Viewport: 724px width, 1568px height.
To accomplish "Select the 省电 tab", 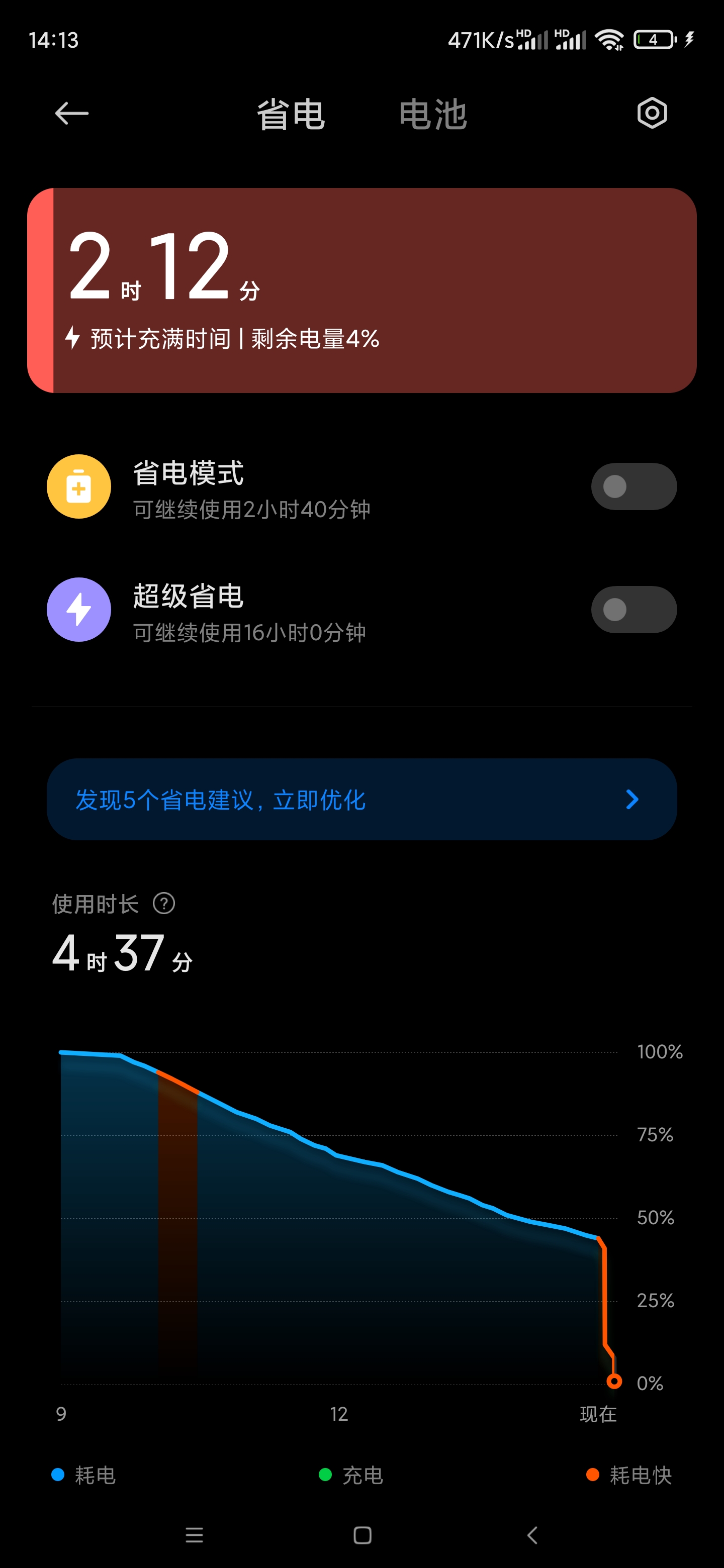I will click(291, 115).
